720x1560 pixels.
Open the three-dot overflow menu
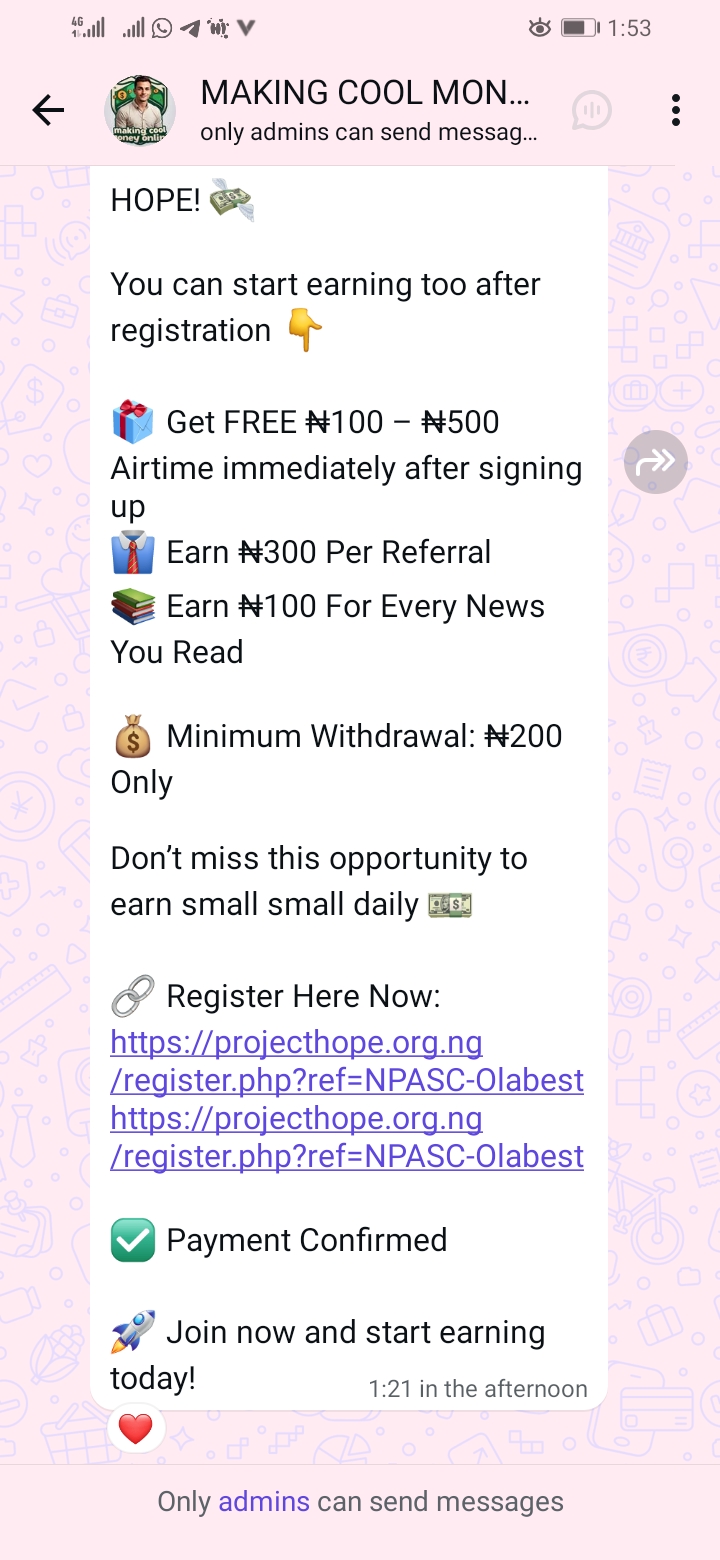pos(676,110)
